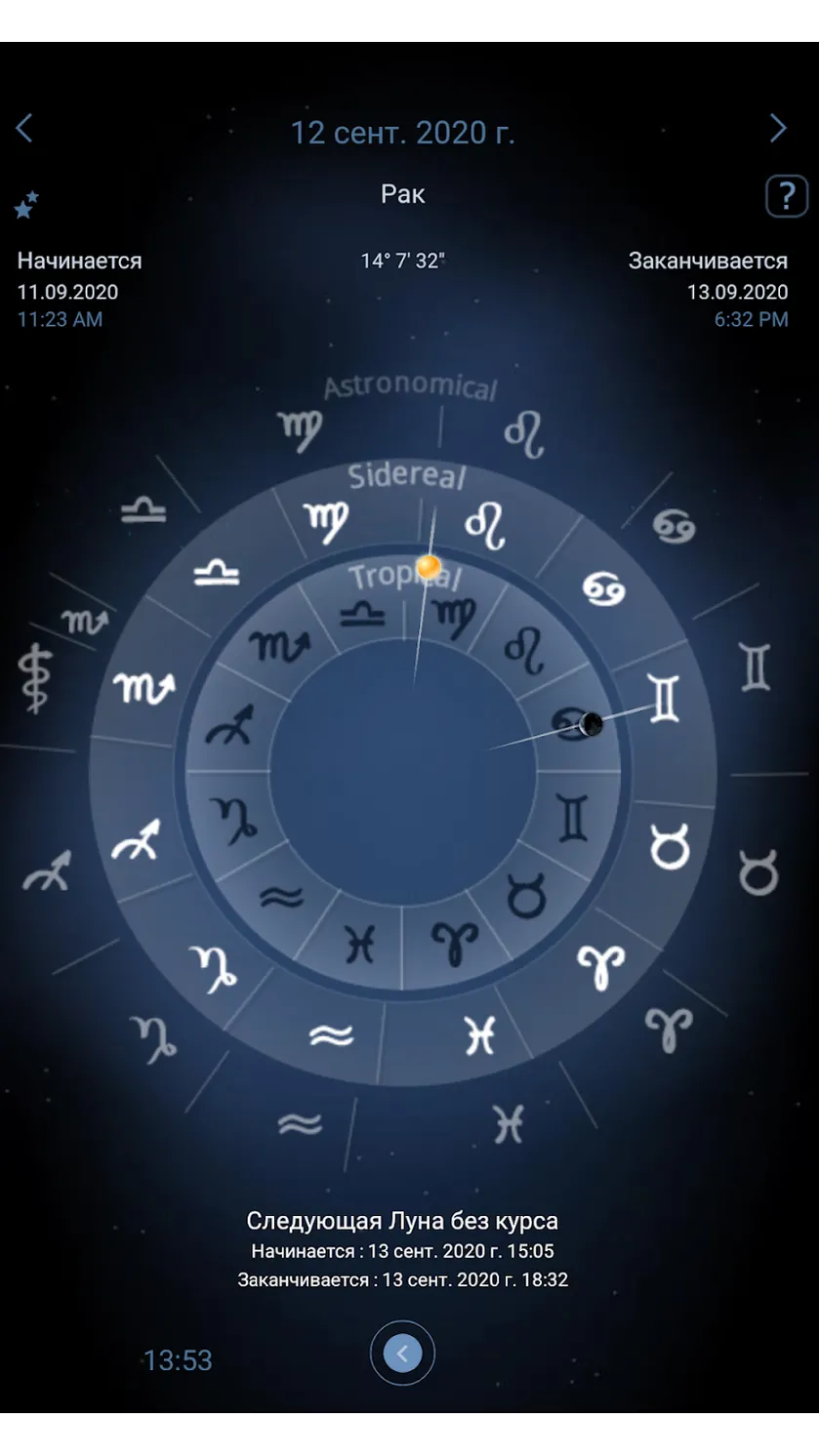Tap the stars icon under the left arrow

point(26,205)
